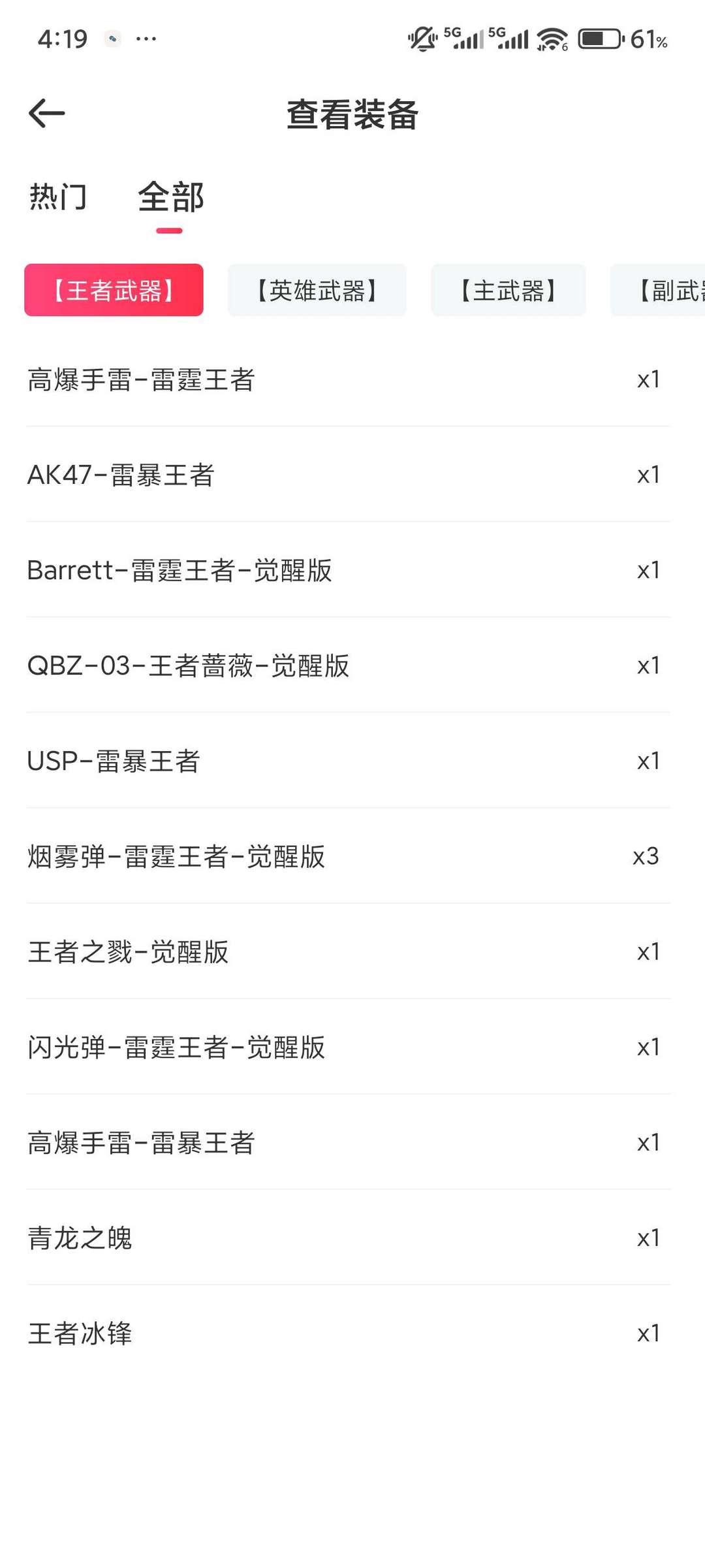This screenshot has height=1568, width=705.
Task: Go back using the top-left arrow
Action: pos(47,114)
